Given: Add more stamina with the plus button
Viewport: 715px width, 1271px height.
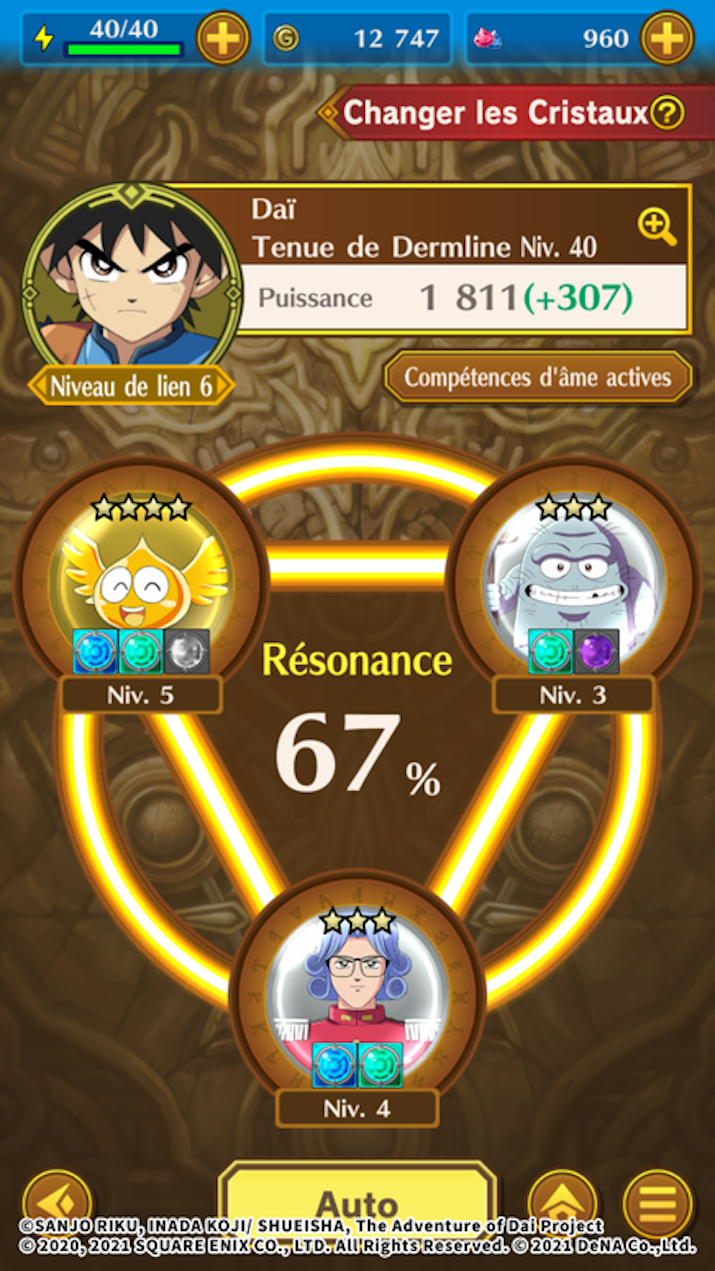Looking at the screenshot, I should [x=223, y=39].
